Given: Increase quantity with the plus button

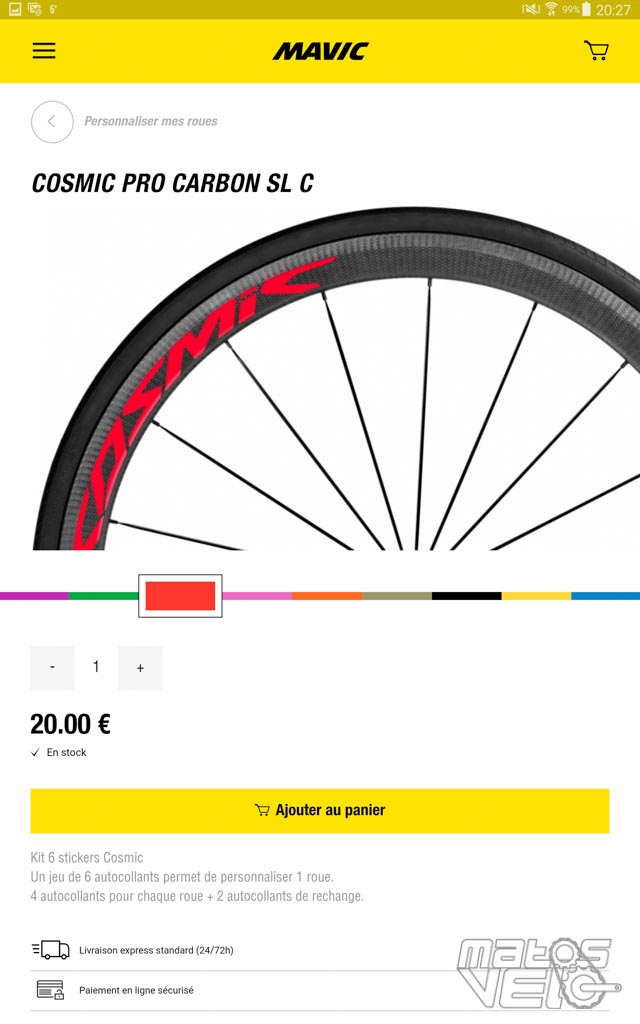Looking at the screenshot, I should coord(140,667).
